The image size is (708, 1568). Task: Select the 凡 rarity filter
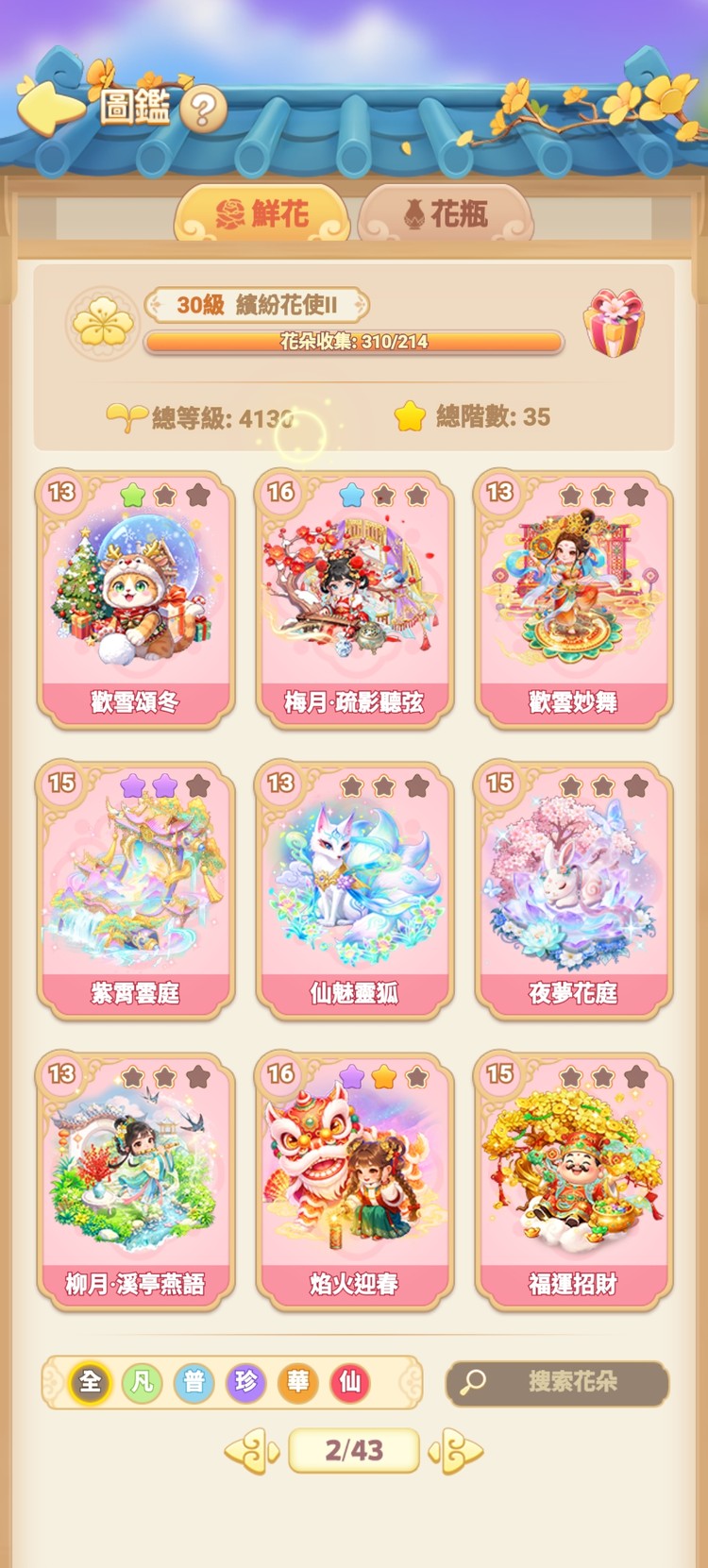tap(141, 1382)
